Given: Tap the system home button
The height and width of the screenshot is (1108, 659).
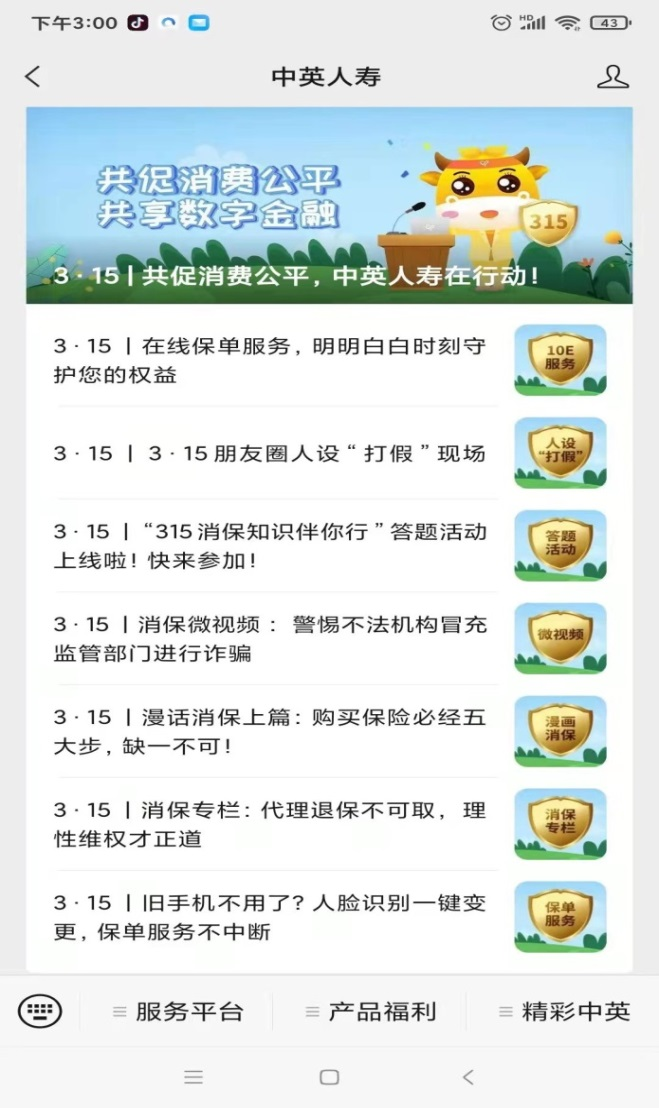Looking at the screenshot, I should pos(329,1077).
